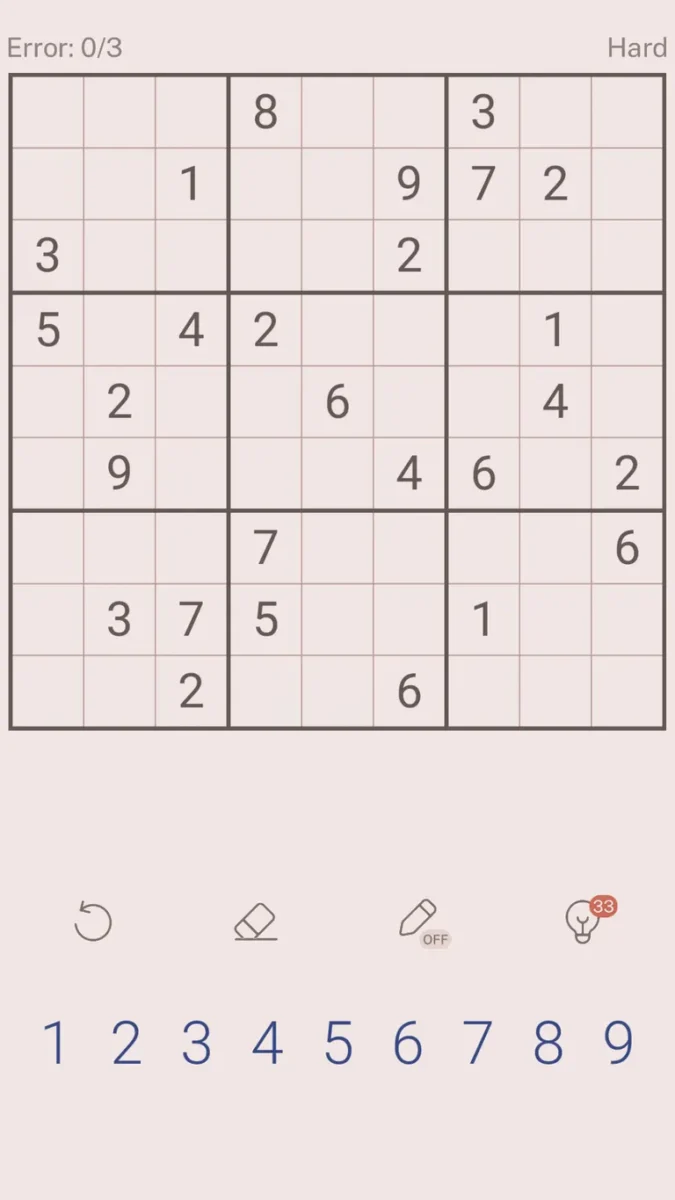Select the empty top-left corner grid cell
675x1200 pixels.
(47, 111)
